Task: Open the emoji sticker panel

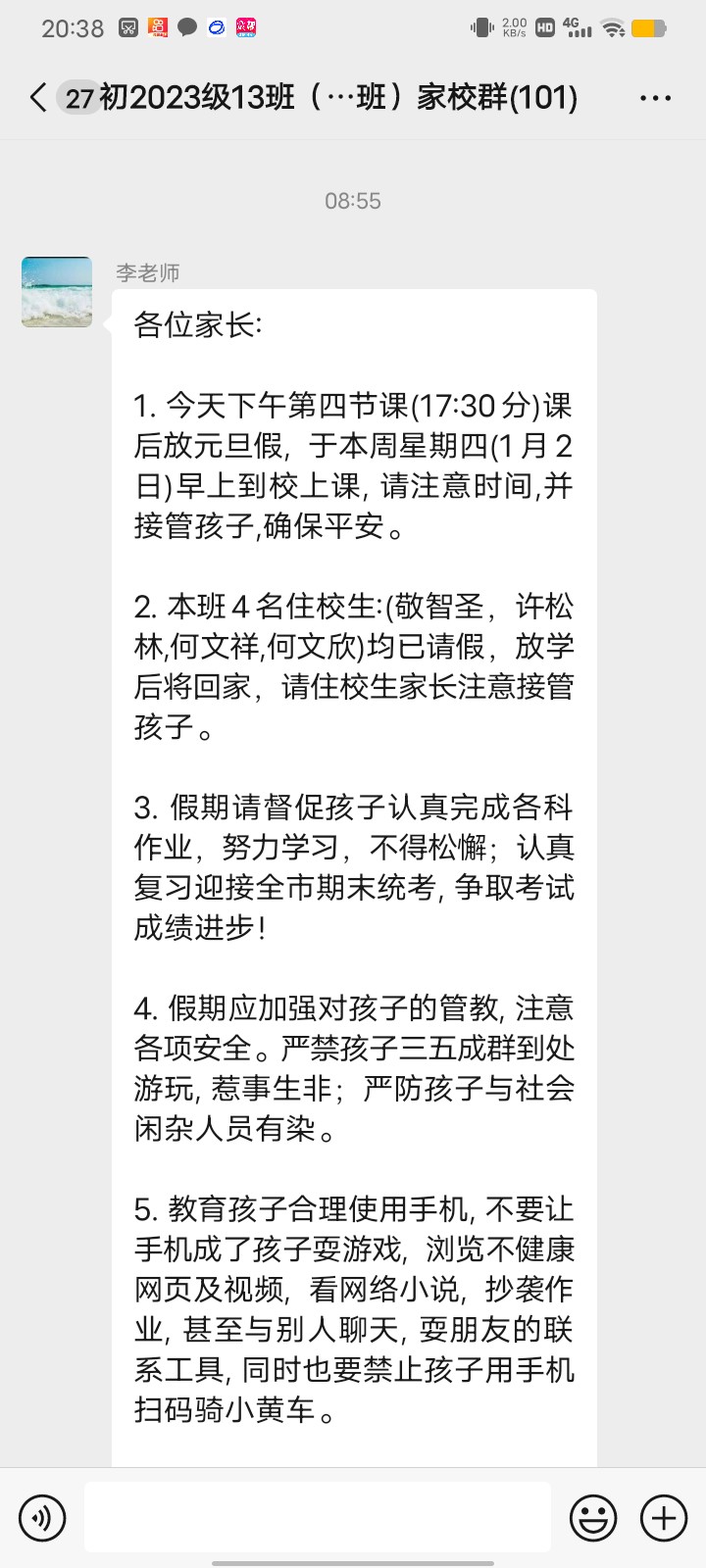Action: pos(593,1518)
